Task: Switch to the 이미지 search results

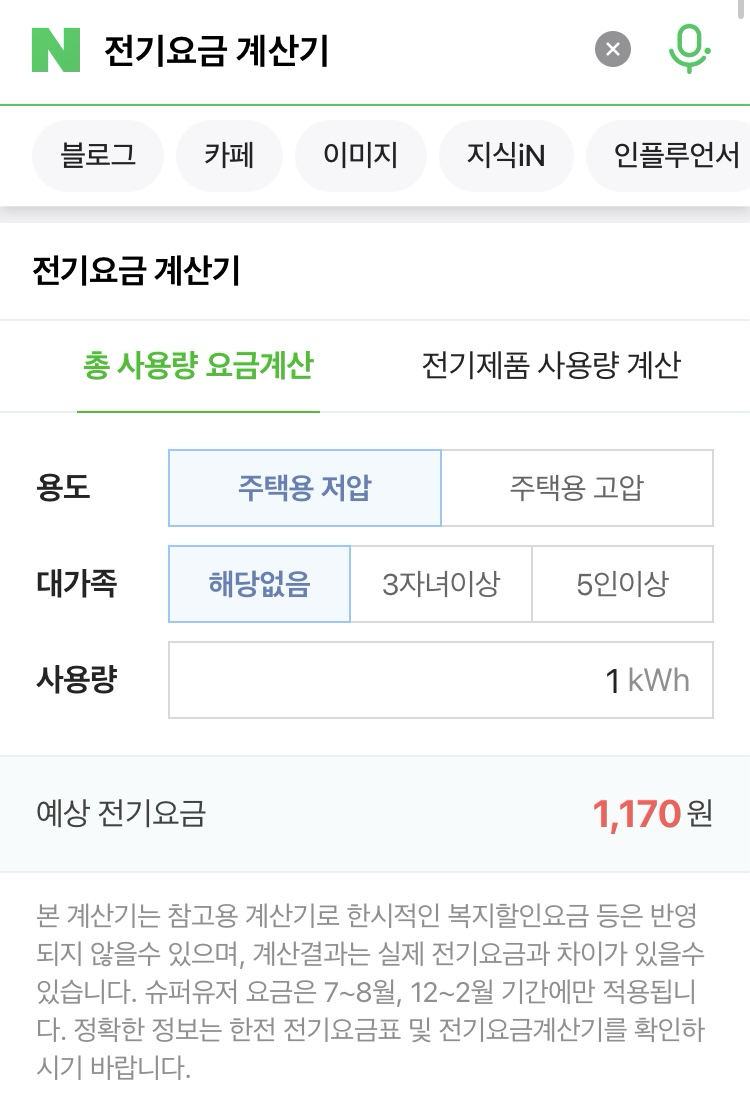Action: coord(360,156)
